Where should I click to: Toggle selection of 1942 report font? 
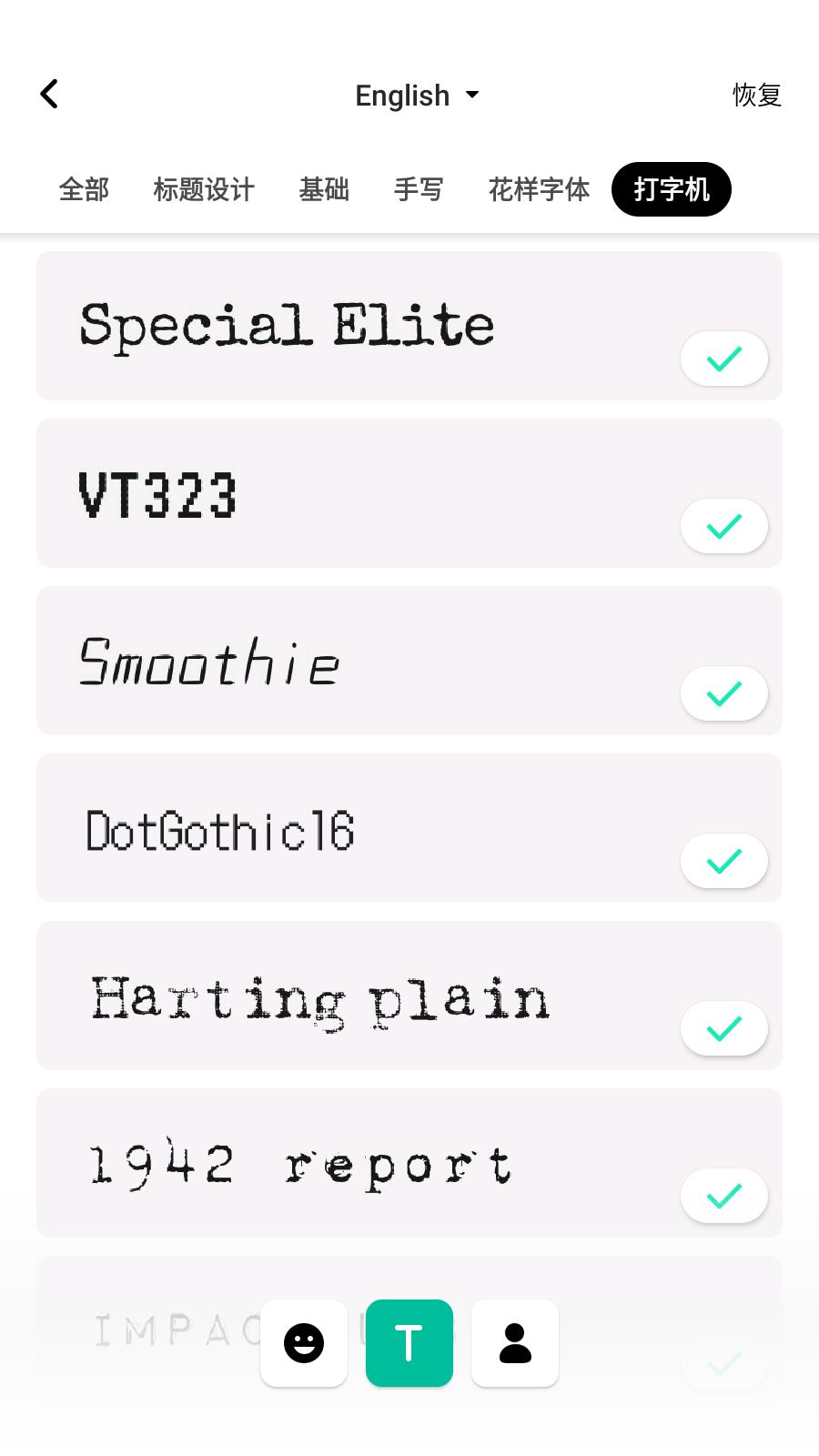click(x=723, y=1196)
